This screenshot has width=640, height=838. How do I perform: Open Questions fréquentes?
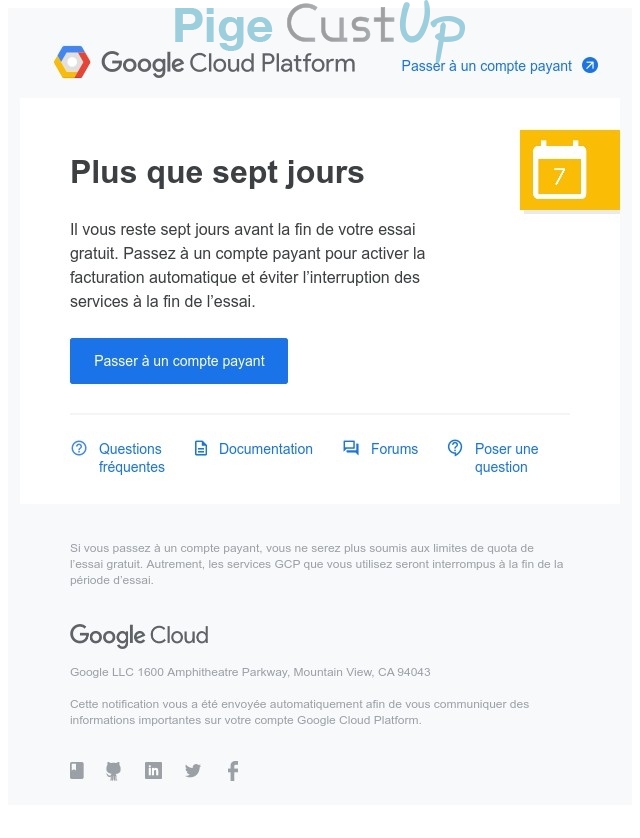[130, 458]
